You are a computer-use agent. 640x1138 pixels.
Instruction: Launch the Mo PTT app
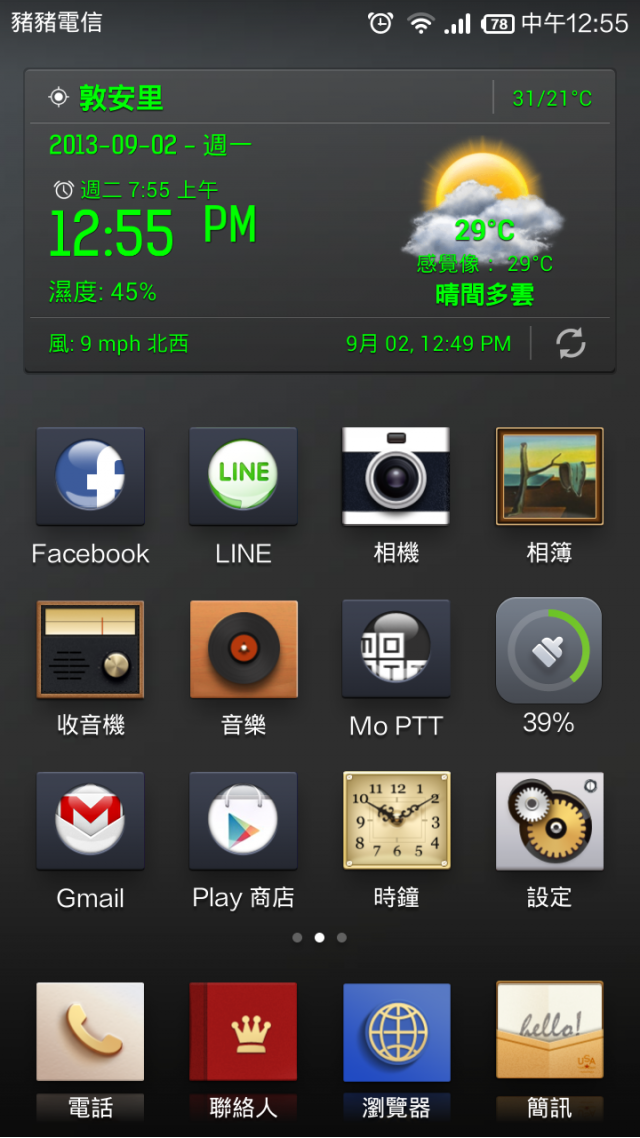[x=396, y=649]
